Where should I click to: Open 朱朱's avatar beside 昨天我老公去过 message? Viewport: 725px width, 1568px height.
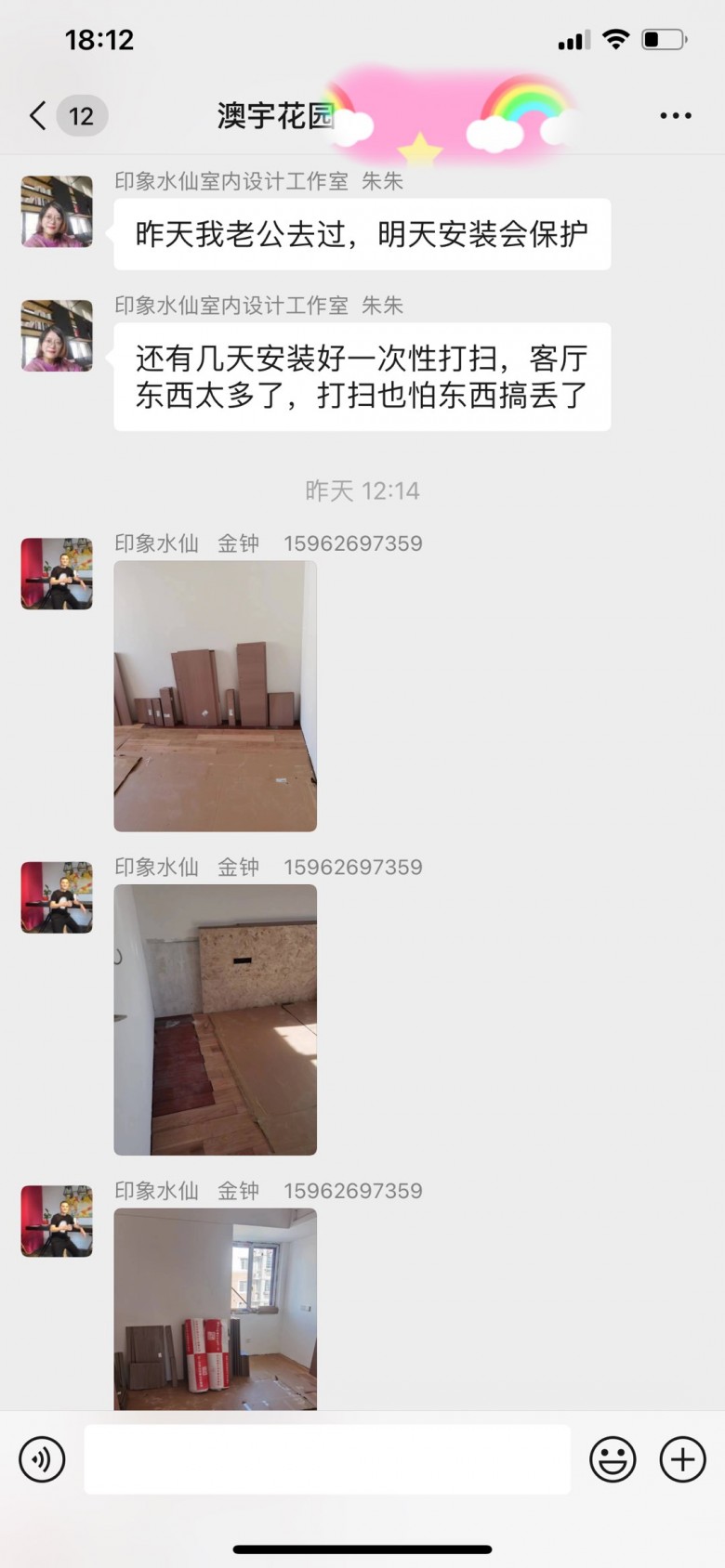[x=57, y=211]
